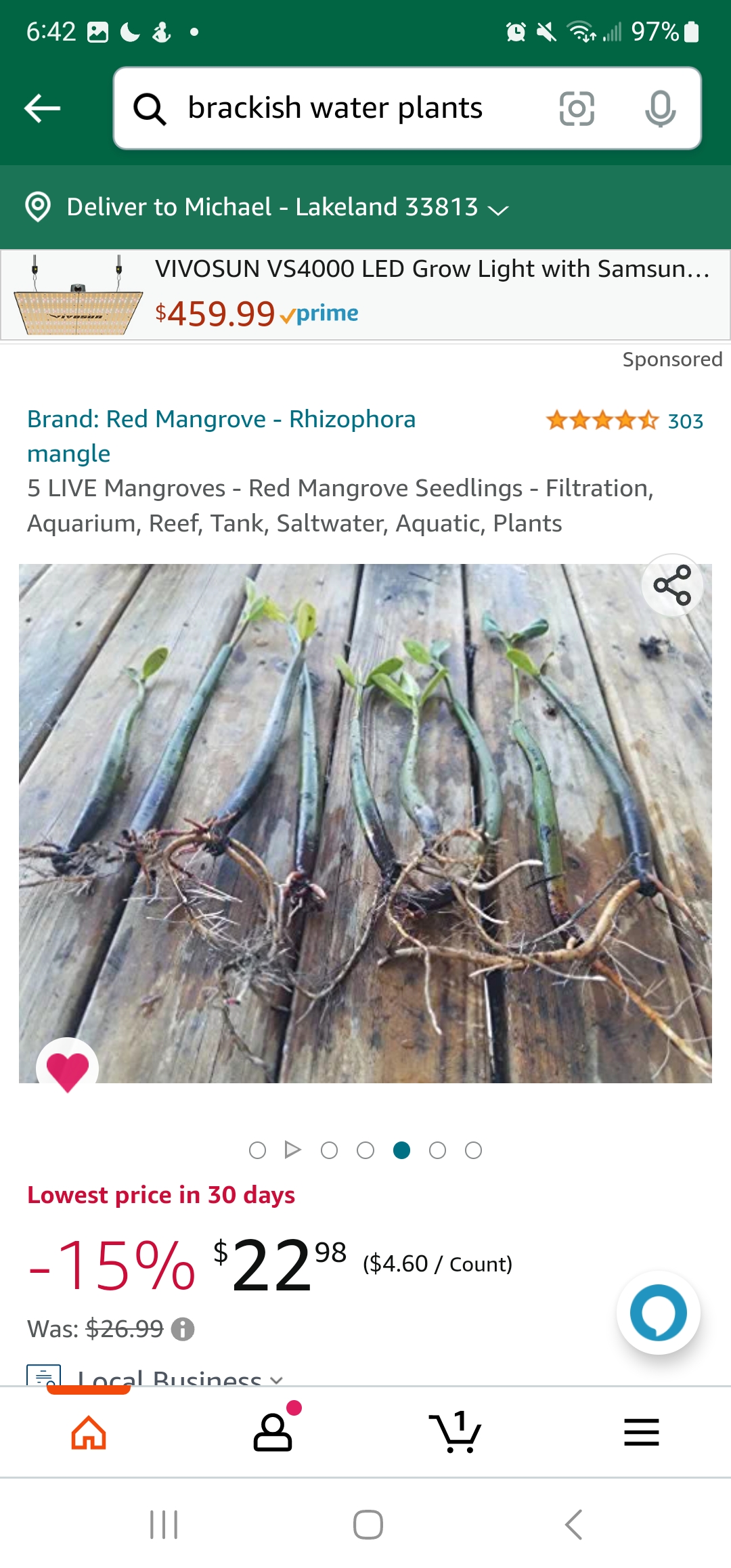Share this mangrove product

(672, 585)
